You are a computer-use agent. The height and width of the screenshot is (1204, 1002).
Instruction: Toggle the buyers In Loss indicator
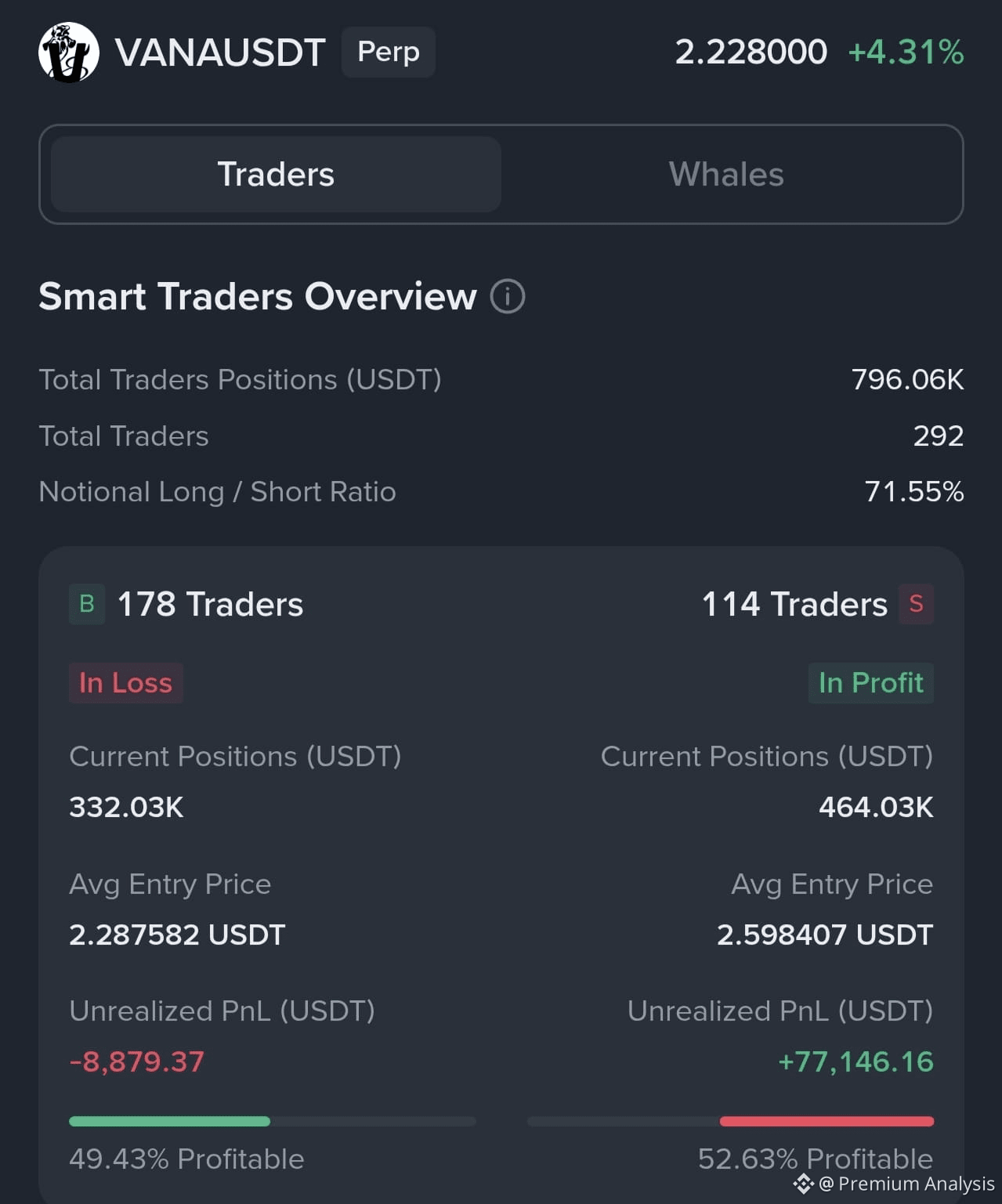click(125, 682)
